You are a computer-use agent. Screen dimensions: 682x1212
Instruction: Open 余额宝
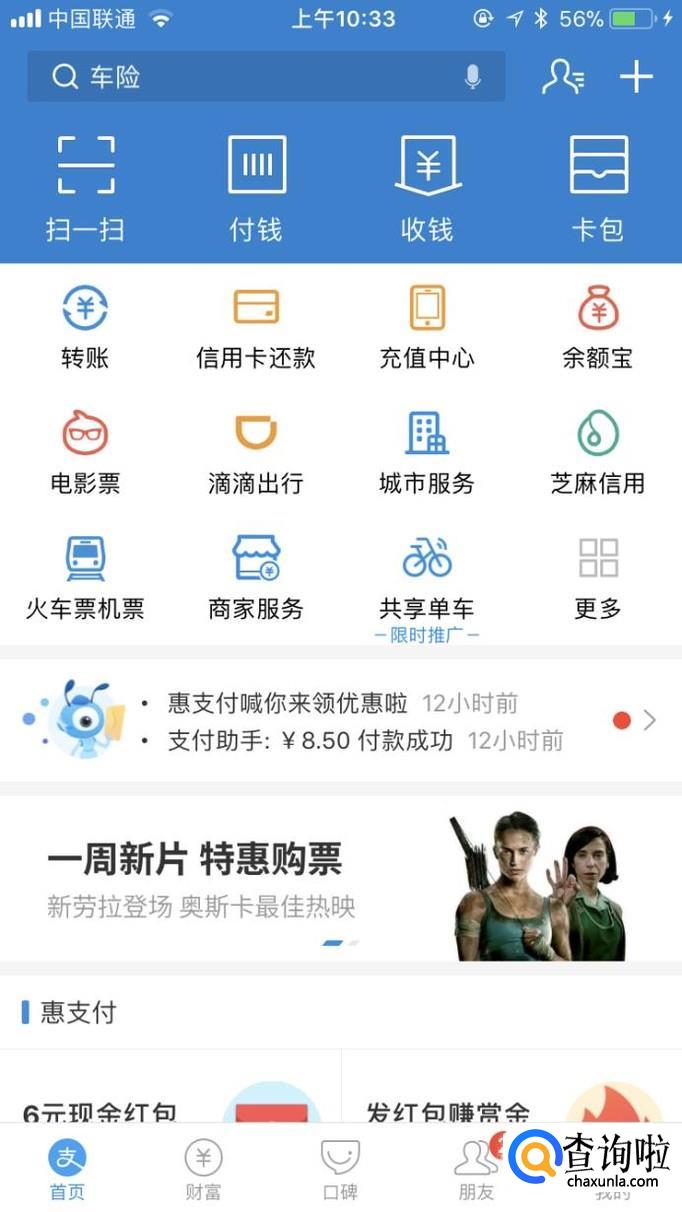598,327
